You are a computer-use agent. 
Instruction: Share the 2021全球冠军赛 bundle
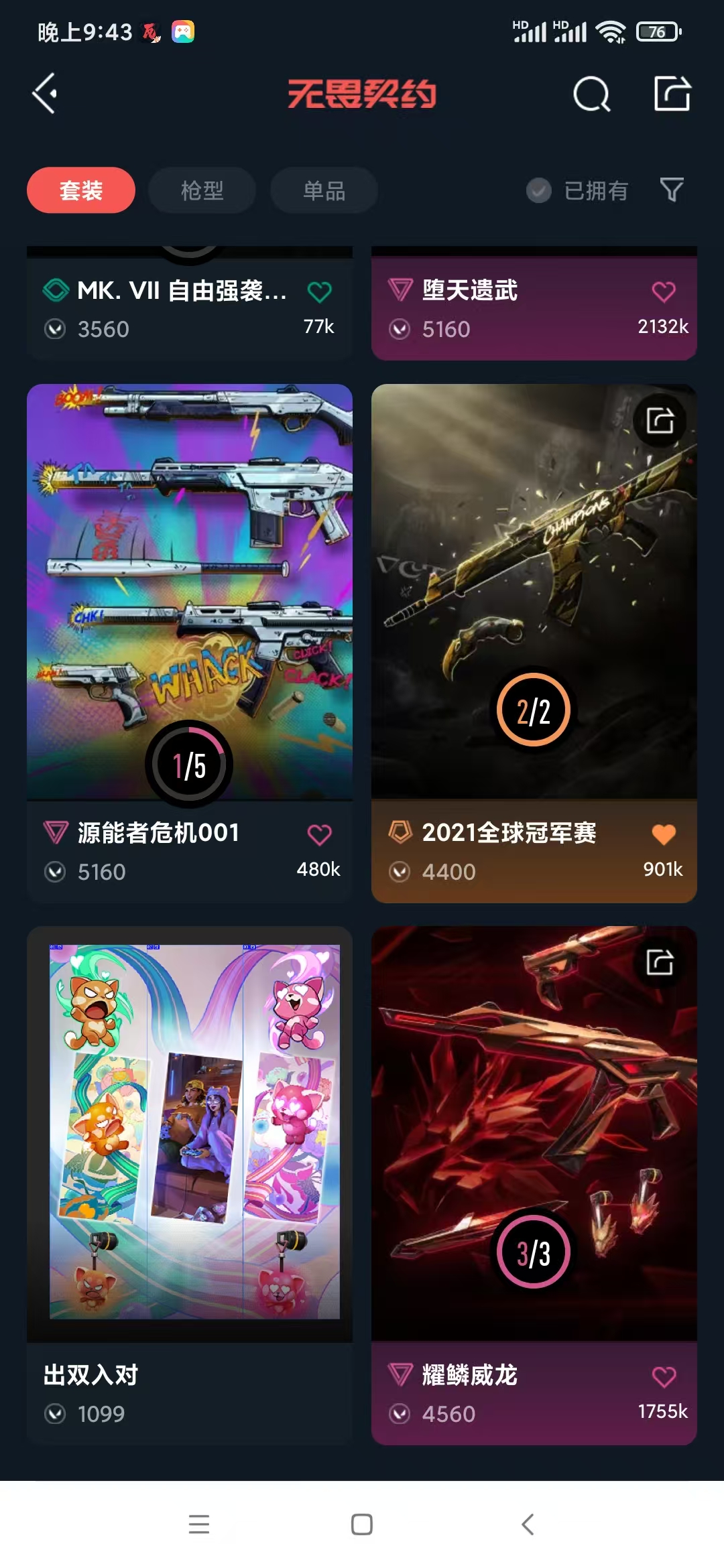[x=660, y=421]
